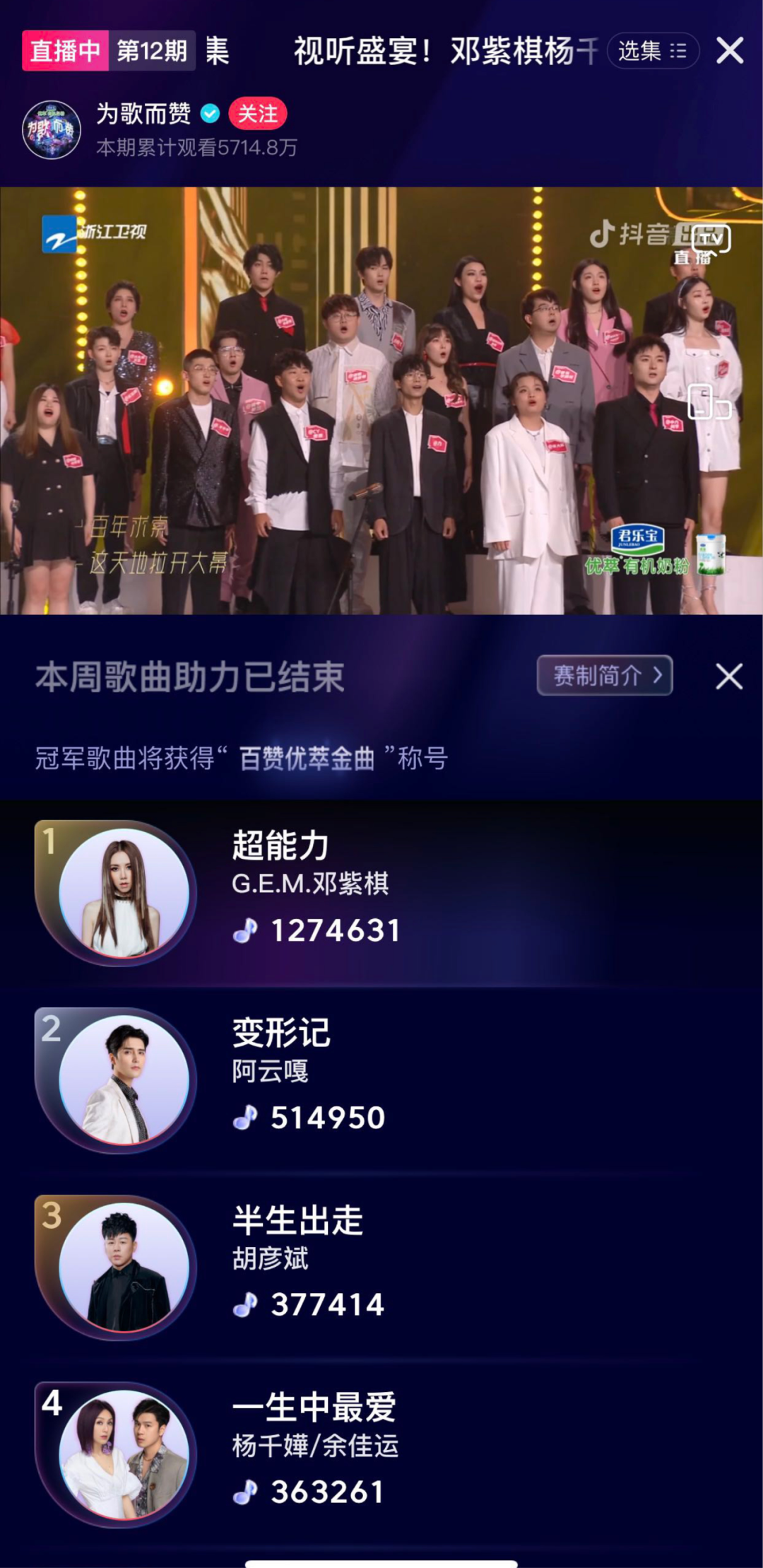Open 赛制简介 rules intro
This screenshot has width=763, height=1568.
coord(605,676)
